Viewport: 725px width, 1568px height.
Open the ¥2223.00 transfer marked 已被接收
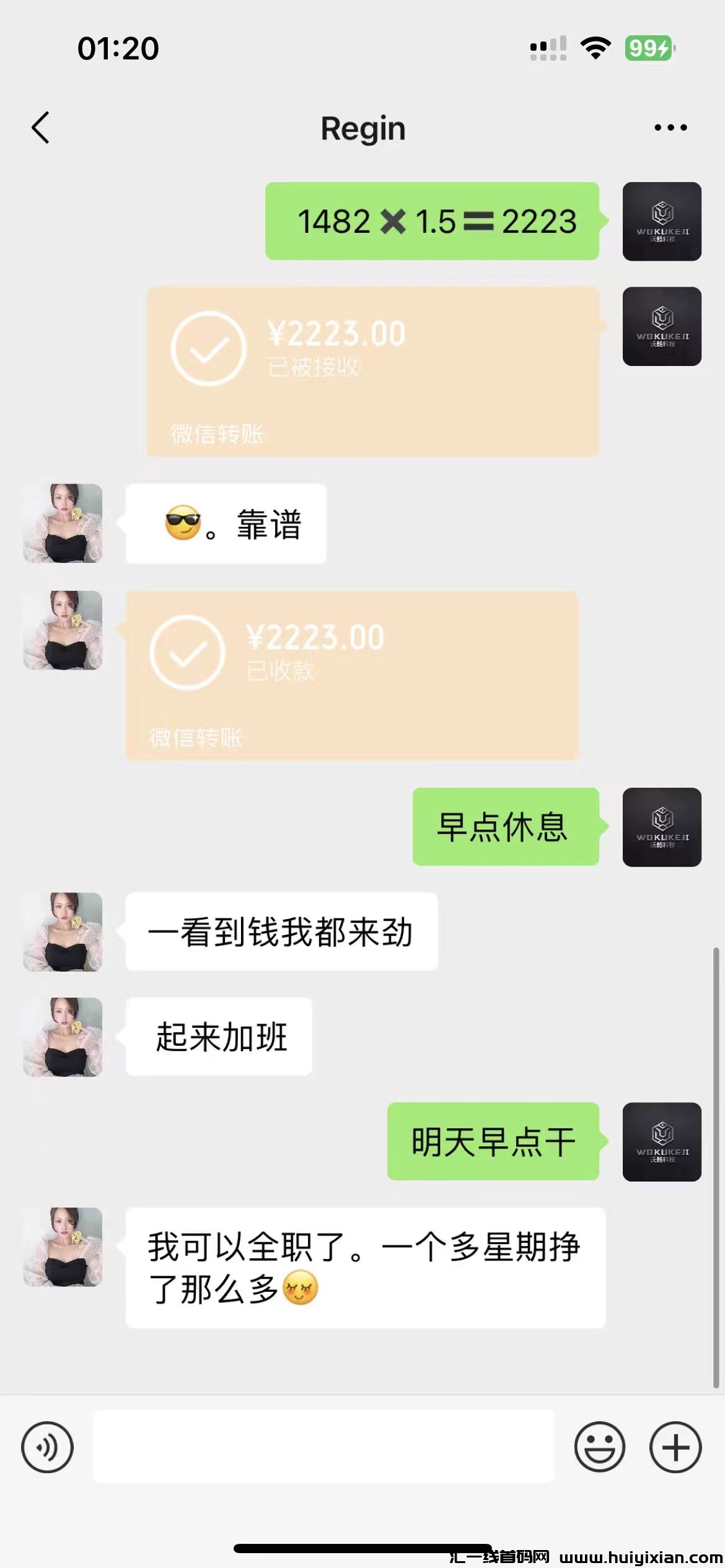point(373,372)
